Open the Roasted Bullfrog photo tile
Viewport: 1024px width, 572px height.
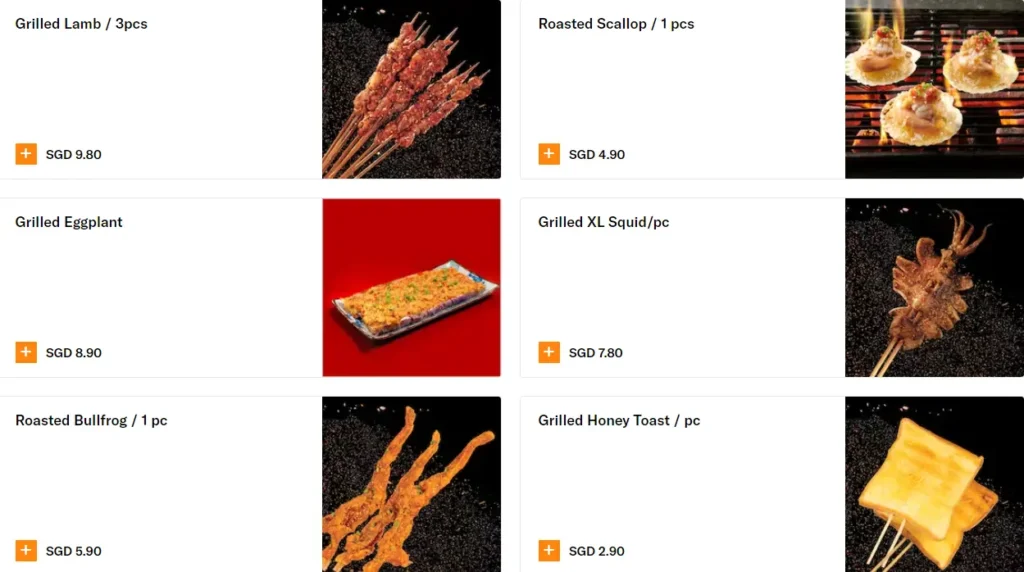411,485
